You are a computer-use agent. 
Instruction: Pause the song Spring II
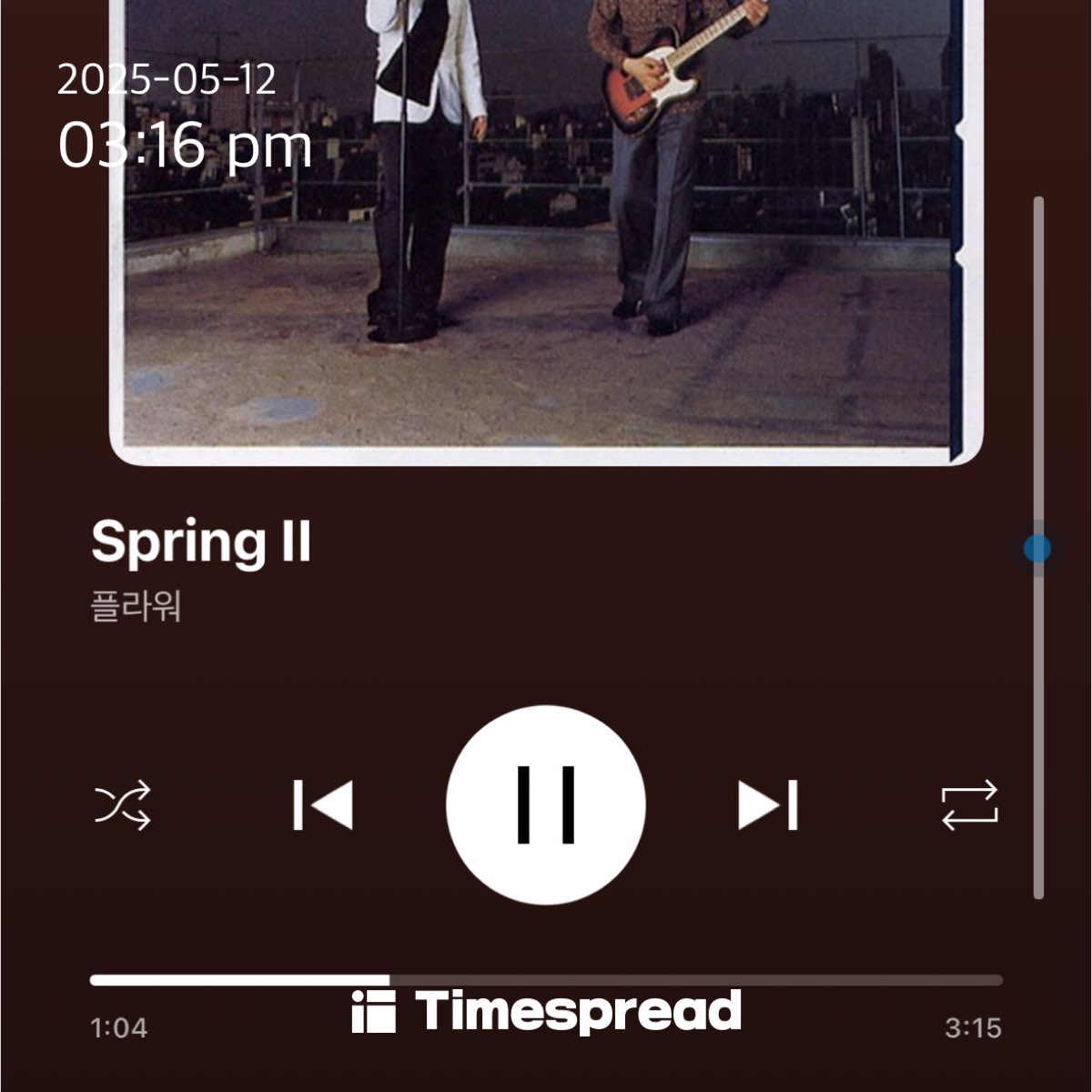click(x=546, y=805)
